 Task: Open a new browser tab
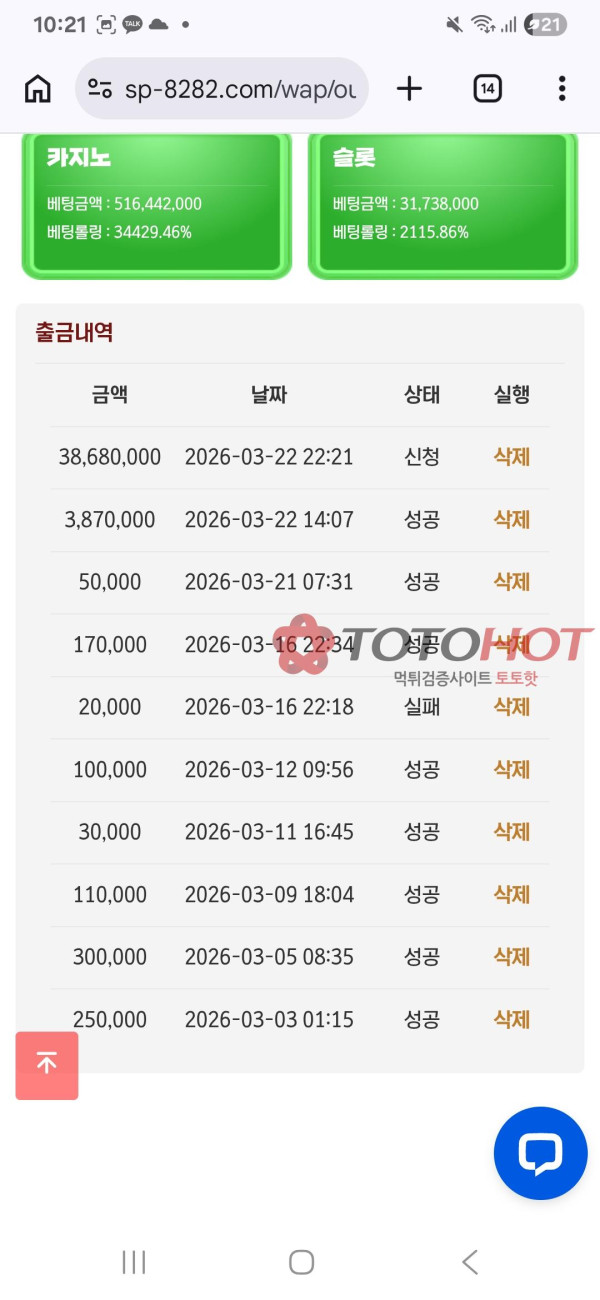point(409,89)
